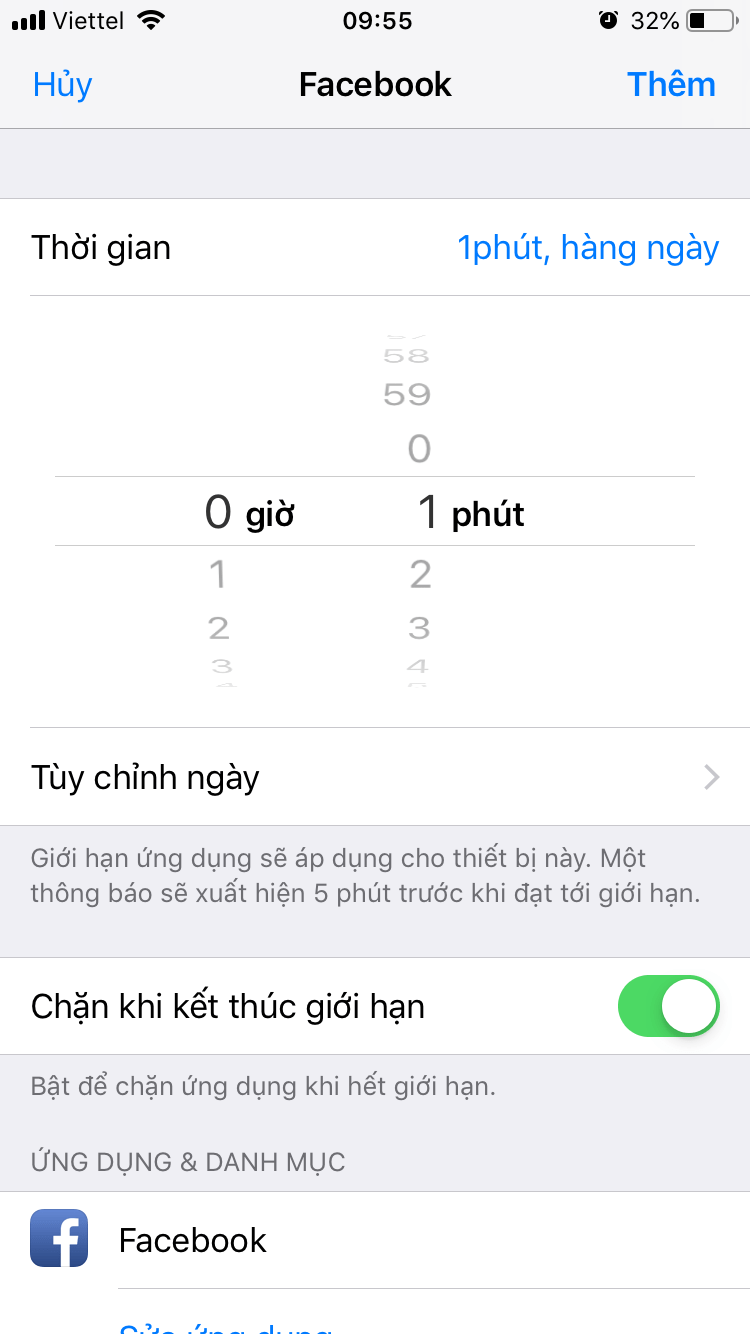Turn off Chặn khi kết thúc giới hạn
Viewport: 750px width, 1334px height.
668,1006
